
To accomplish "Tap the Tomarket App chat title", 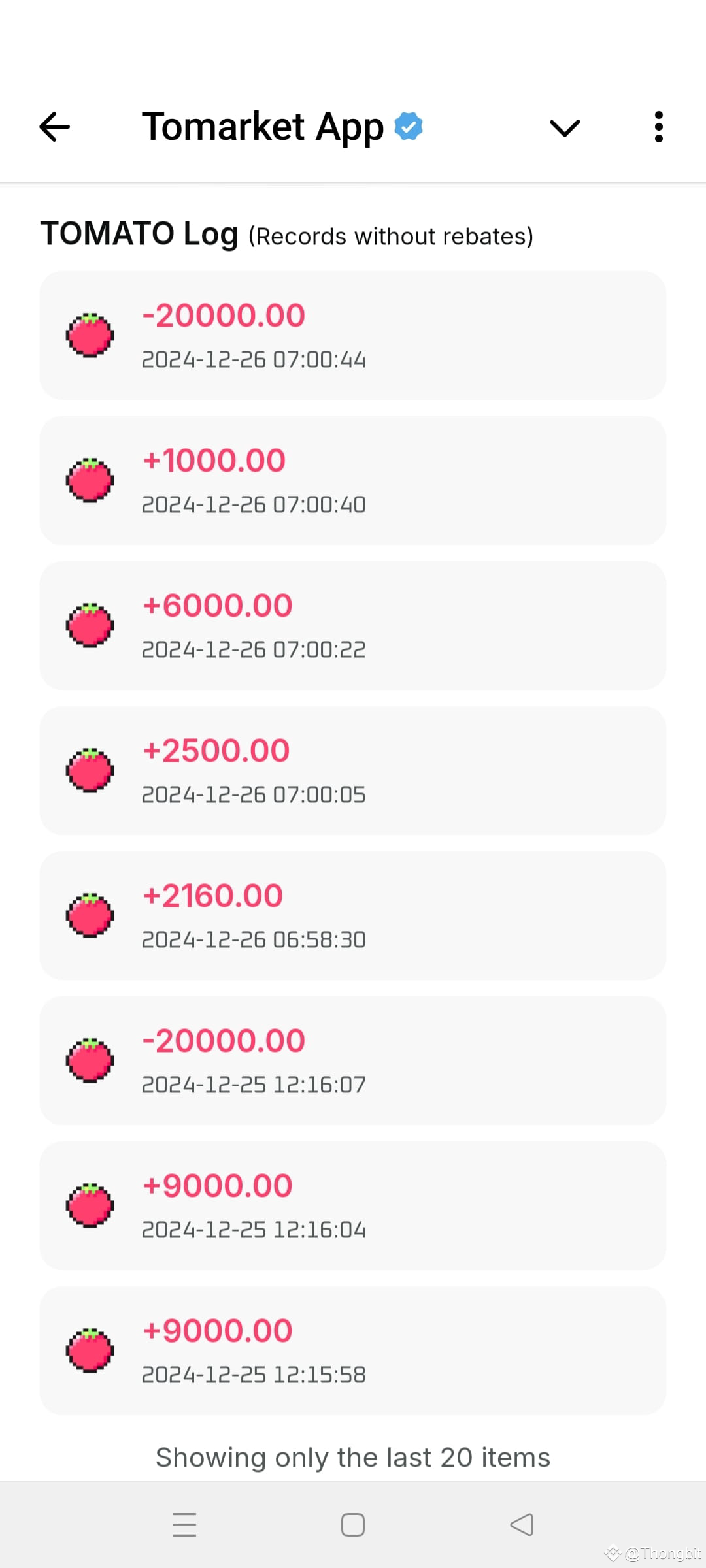I will (x=263, y=126).
